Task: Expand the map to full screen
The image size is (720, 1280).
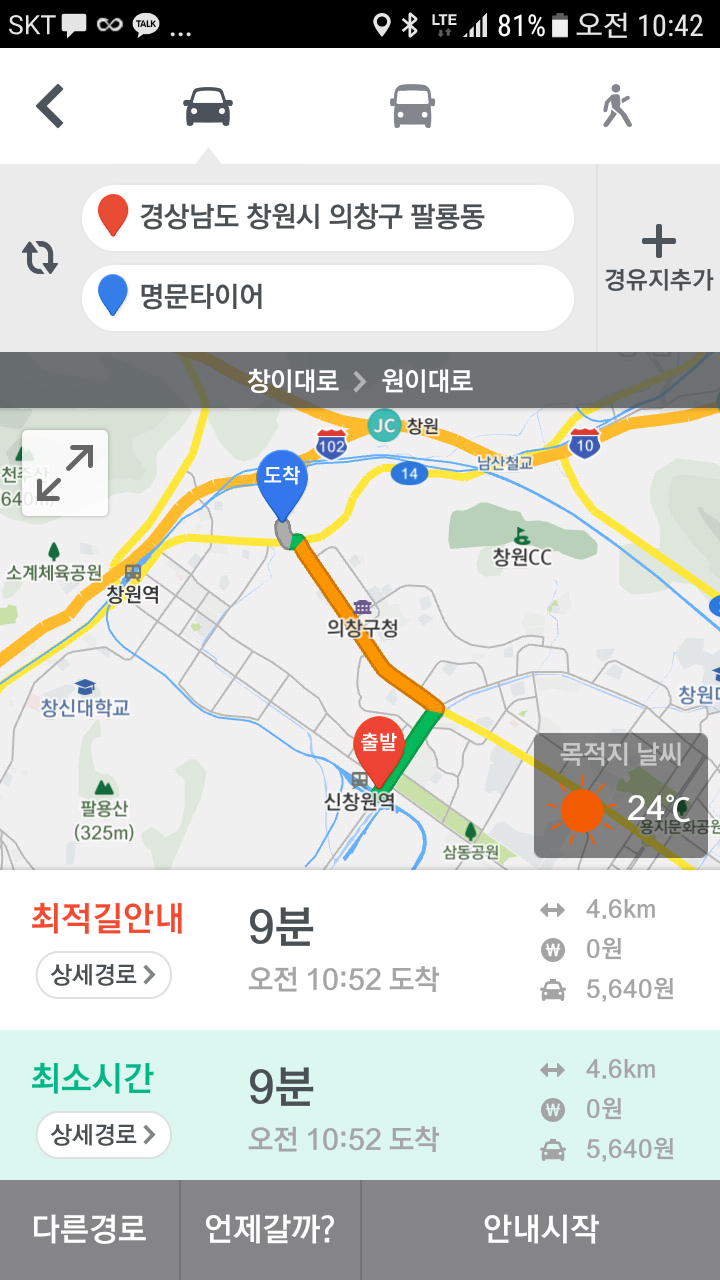Action: [65, 473]
